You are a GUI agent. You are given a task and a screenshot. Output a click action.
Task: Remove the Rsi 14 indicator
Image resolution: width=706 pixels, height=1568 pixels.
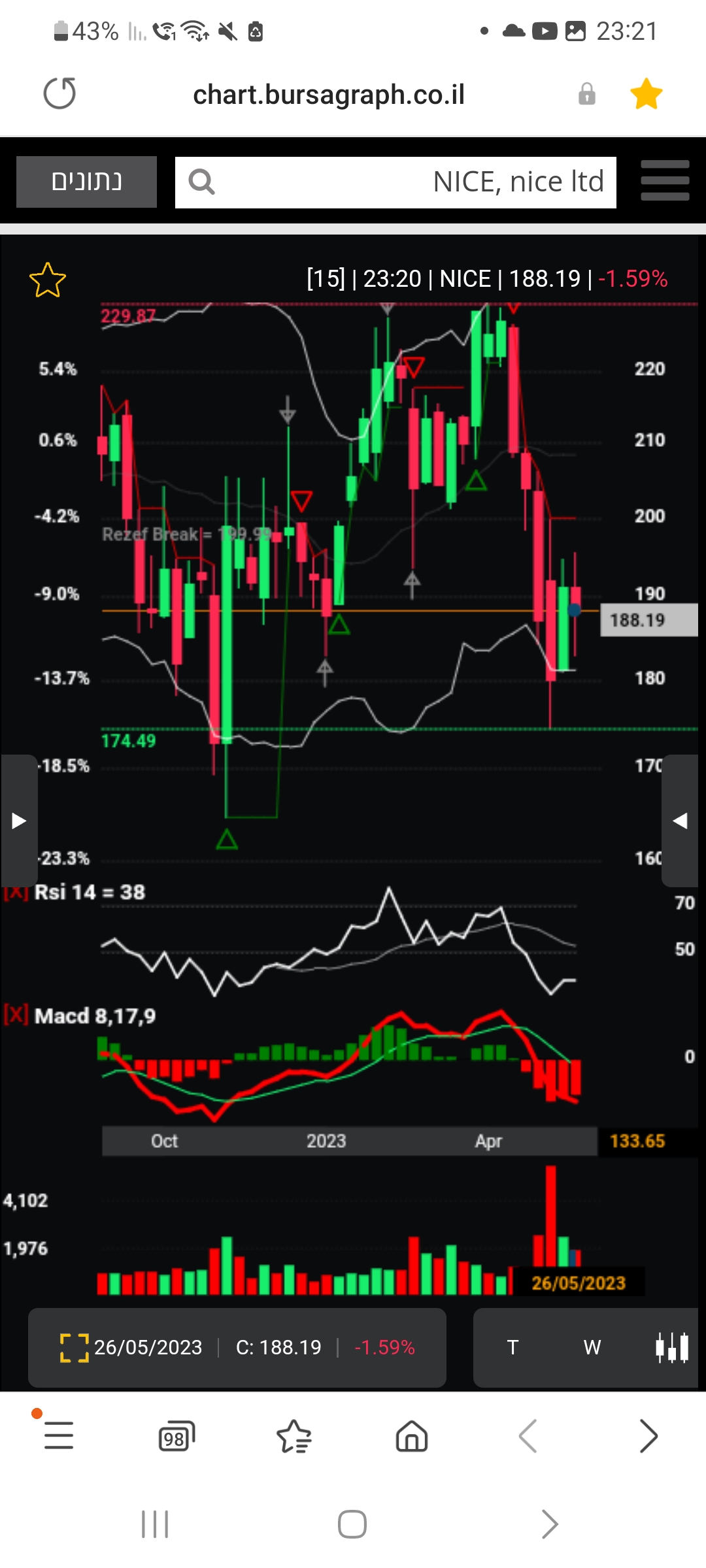14,892
